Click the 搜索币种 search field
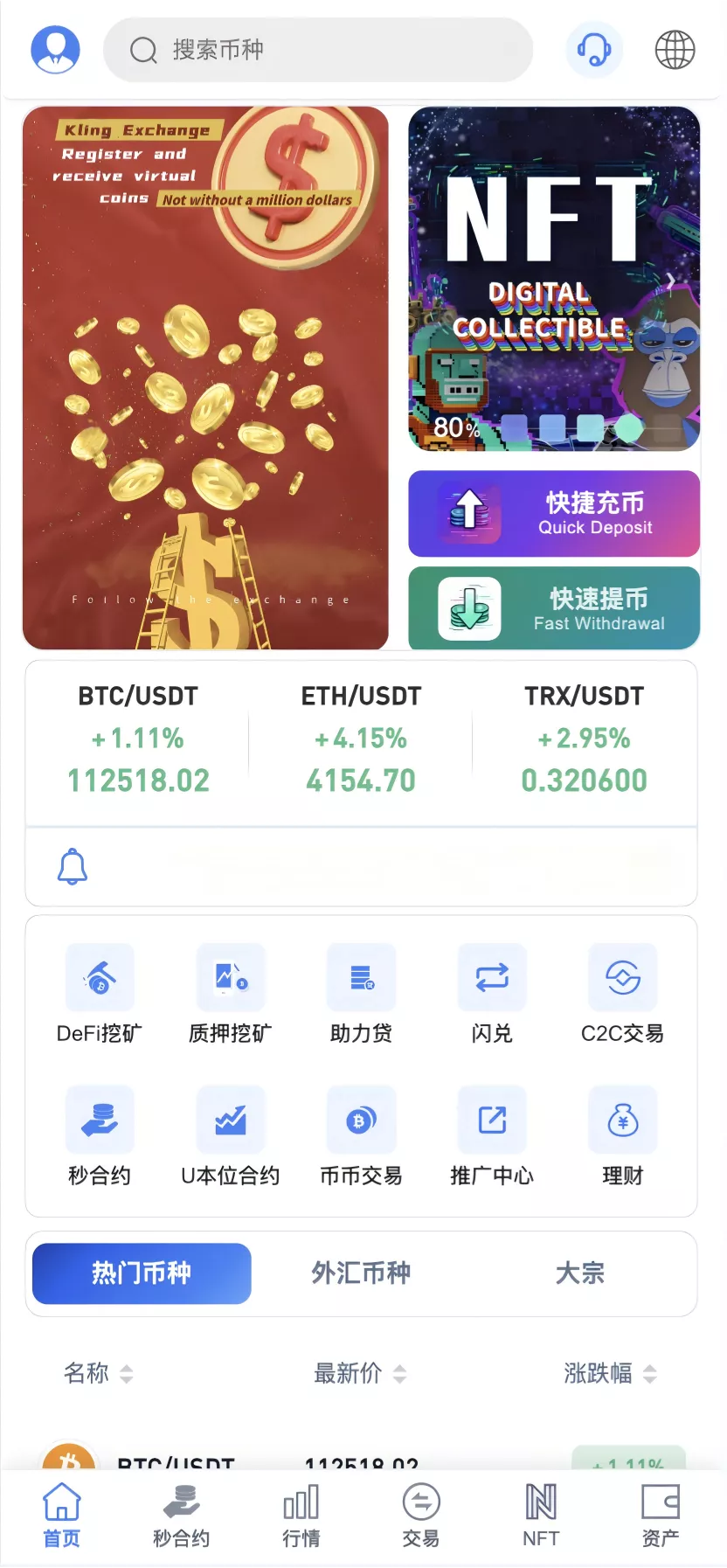 click(x=318, y=50)
